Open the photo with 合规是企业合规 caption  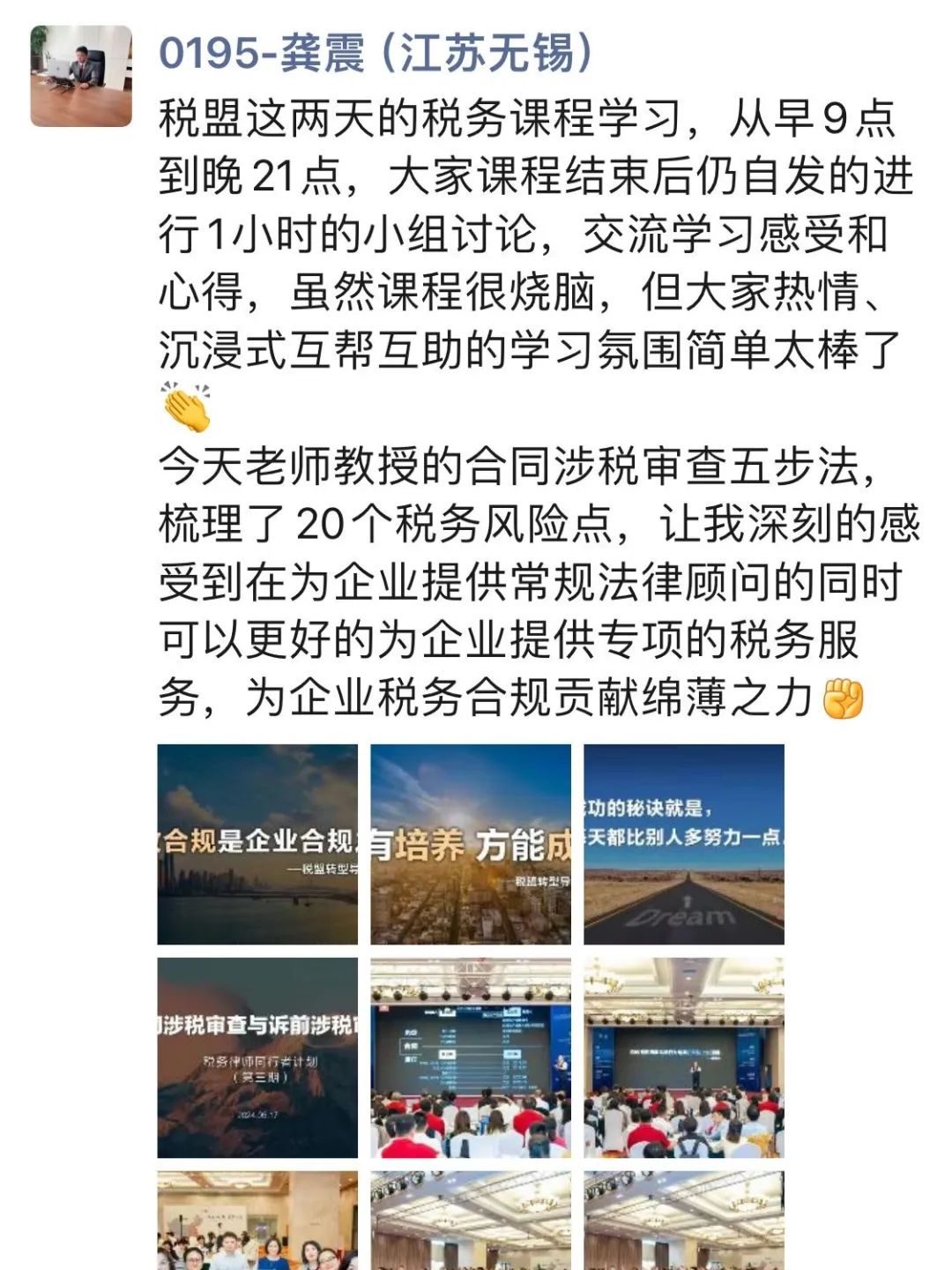pos(257,844)
